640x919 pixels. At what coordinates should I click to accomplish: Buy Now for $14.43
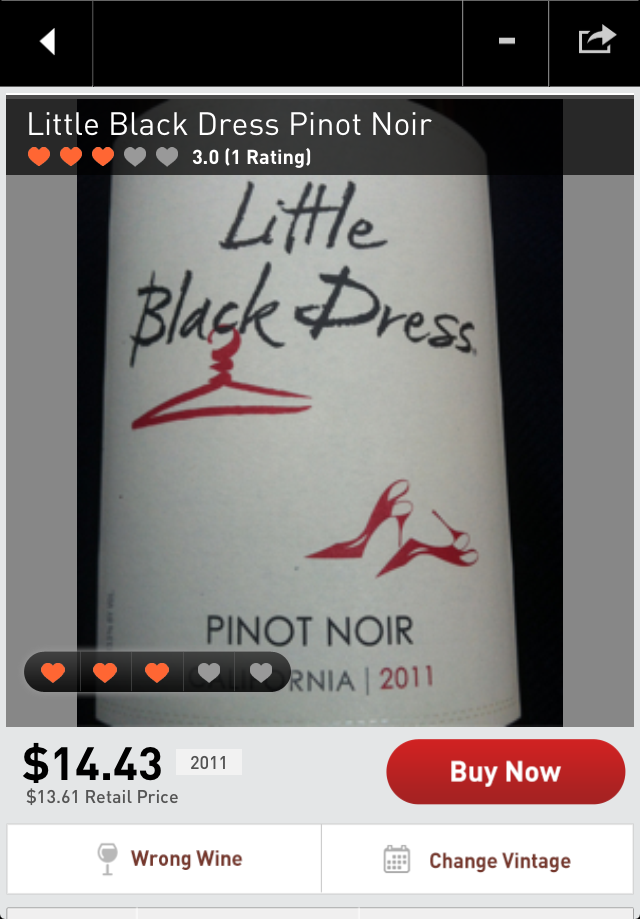click(505, 772)
